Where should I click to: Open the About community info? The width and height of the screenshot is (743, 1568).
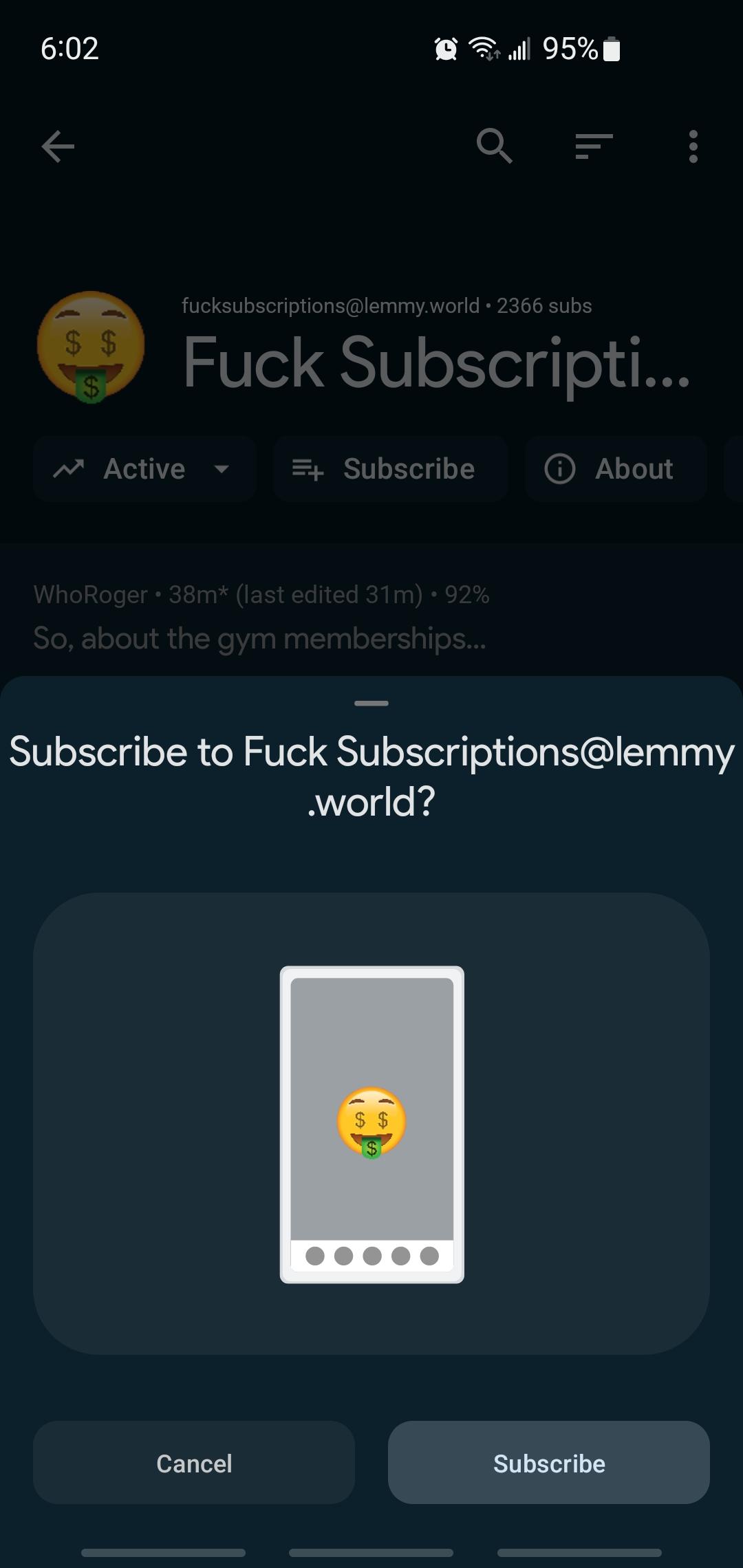pos(616,469)
